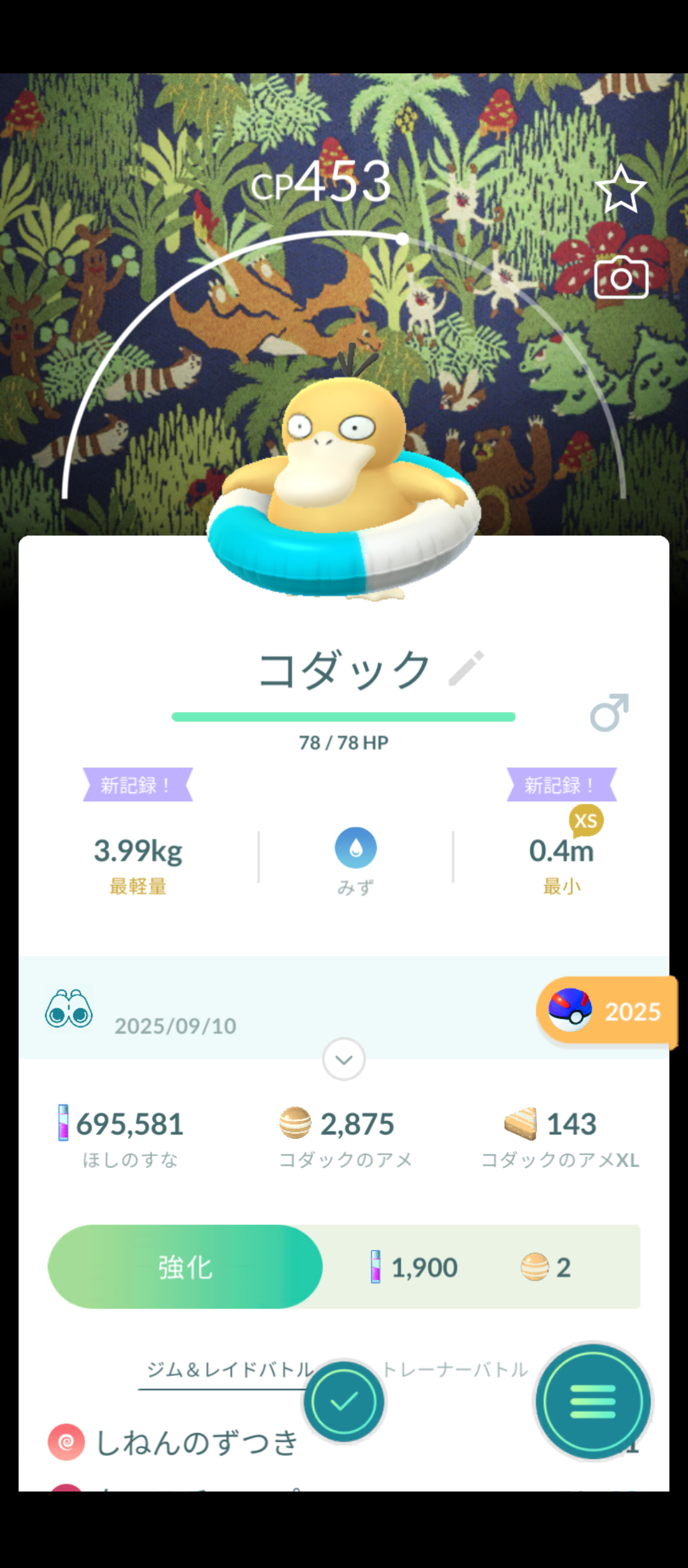688x1568 pixels.
Task: Open the AR camera icon
Action: click(x=621, y=278)
